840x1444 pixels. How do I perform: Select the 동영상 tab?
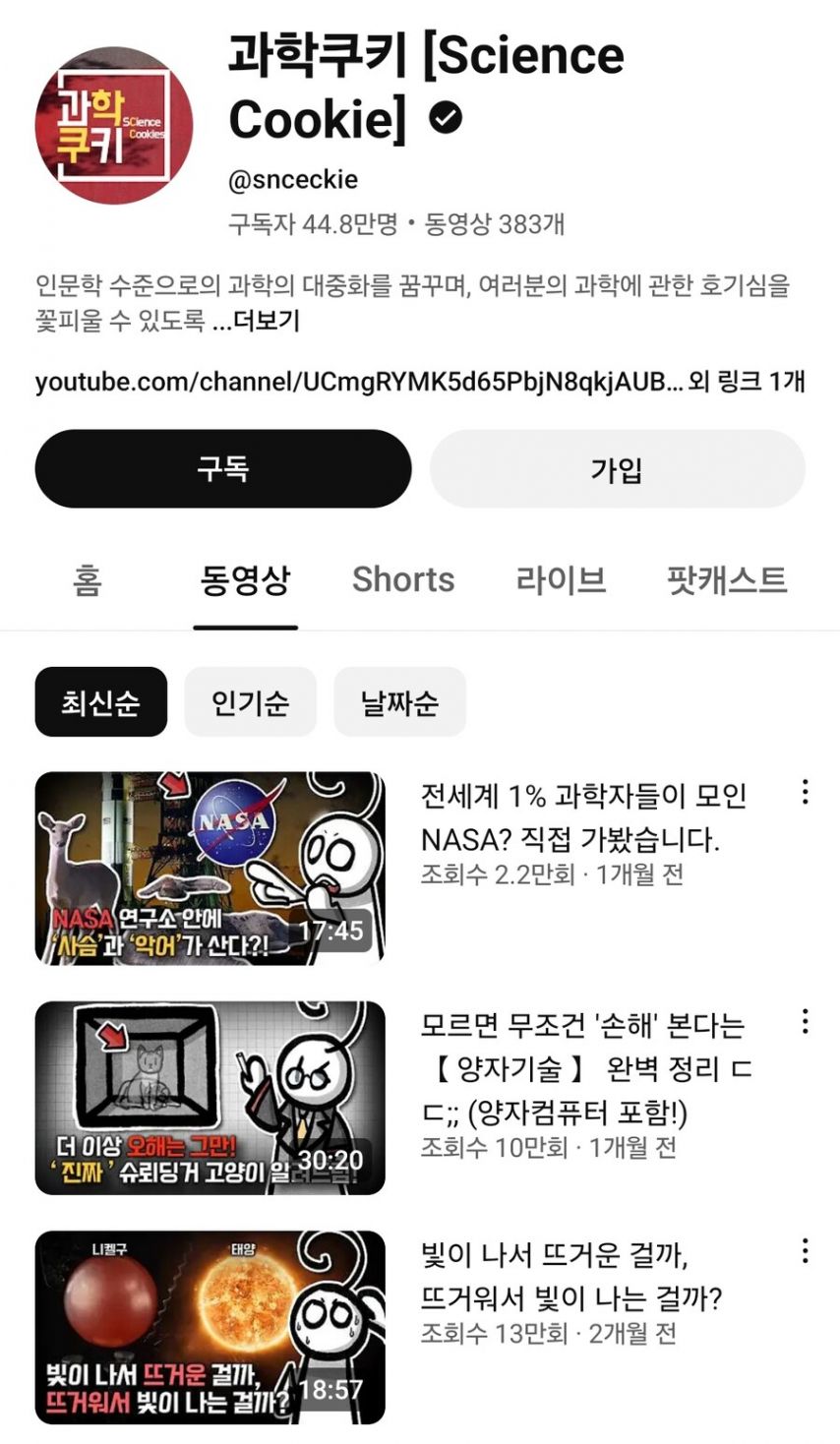(245, 579)
